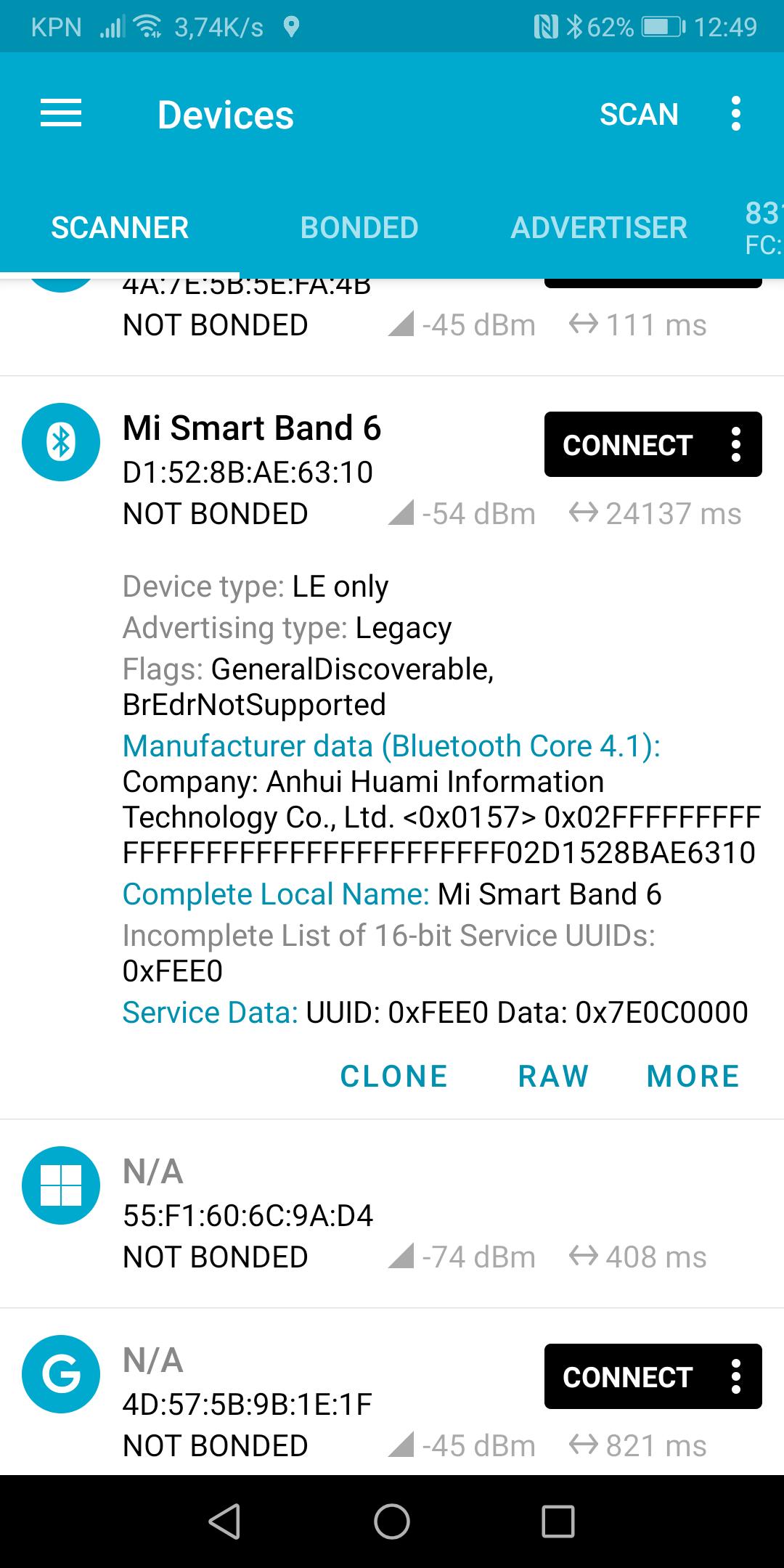Go back with the system back button
The image size is (784, 1568).
(224, 1521)
